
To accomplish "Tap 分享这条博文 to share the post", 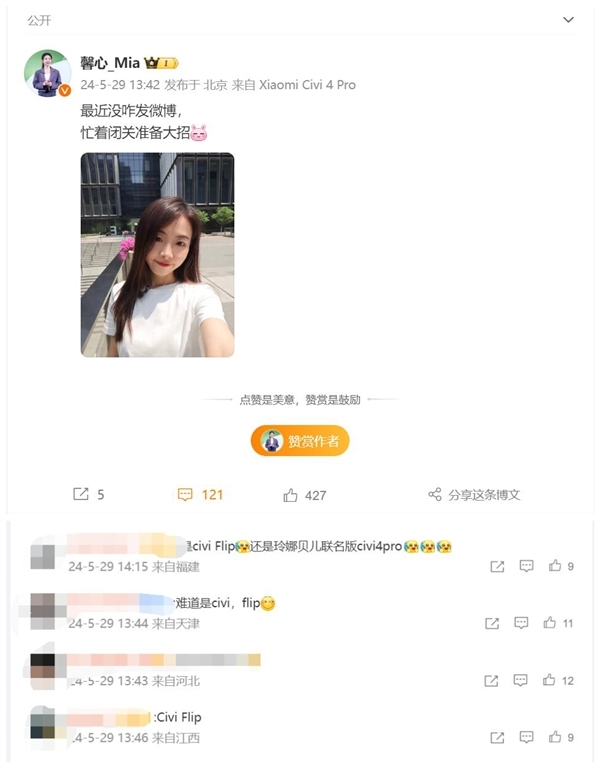I will 474,495.
